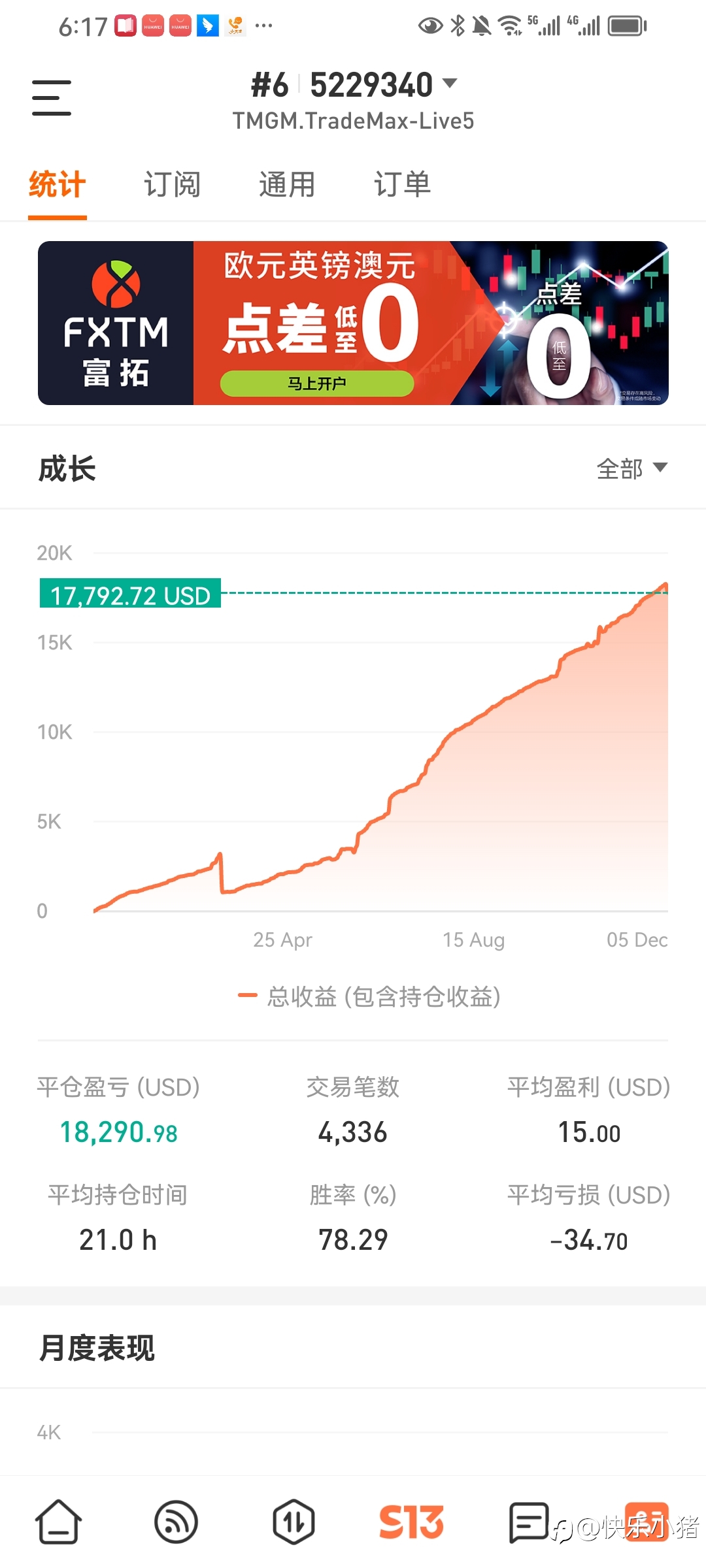
Task: Open the S13 tab in bottom bar
Action: (x=411, y=1522)
